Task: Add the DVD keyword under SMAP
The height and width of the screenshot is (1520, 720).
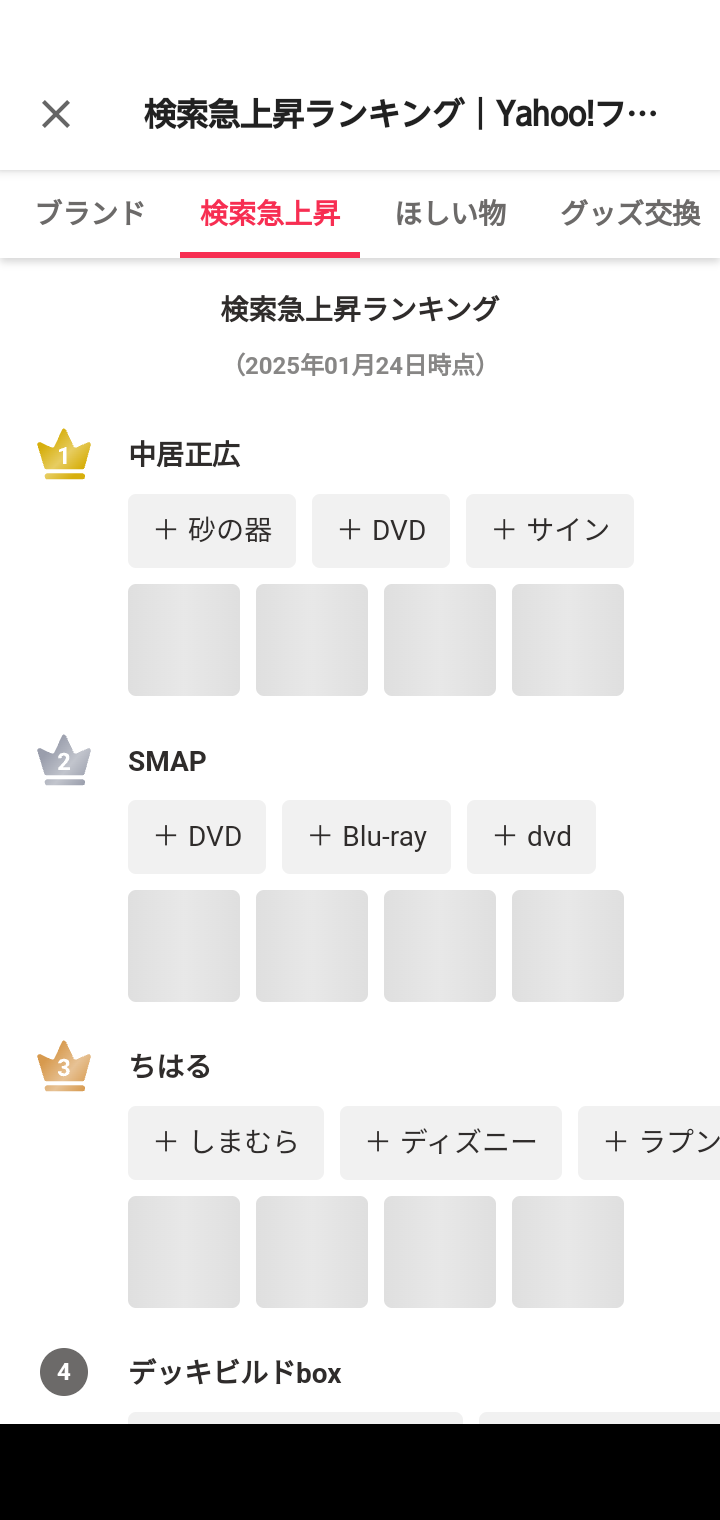Action: (x=196, y=837)
